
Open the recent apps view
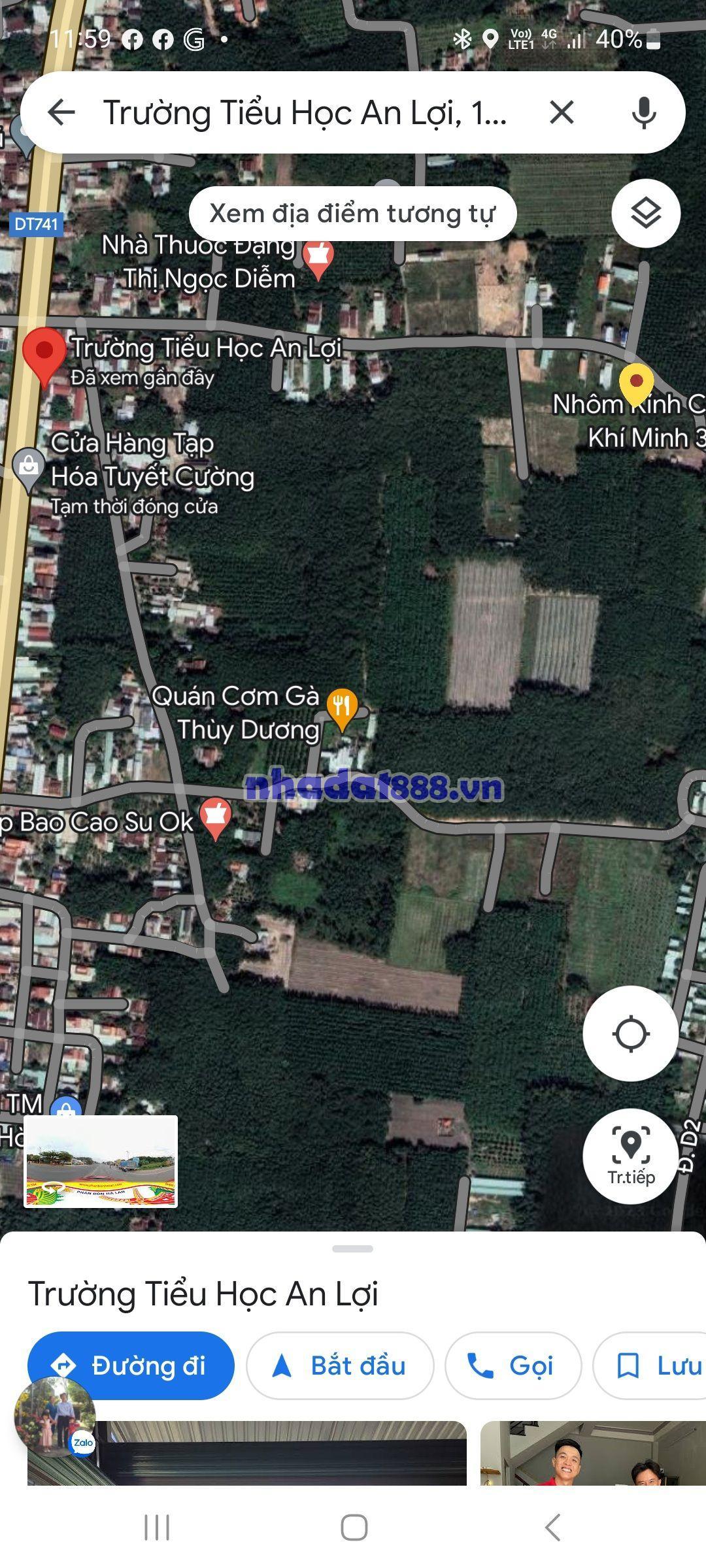click(157, 1527)
